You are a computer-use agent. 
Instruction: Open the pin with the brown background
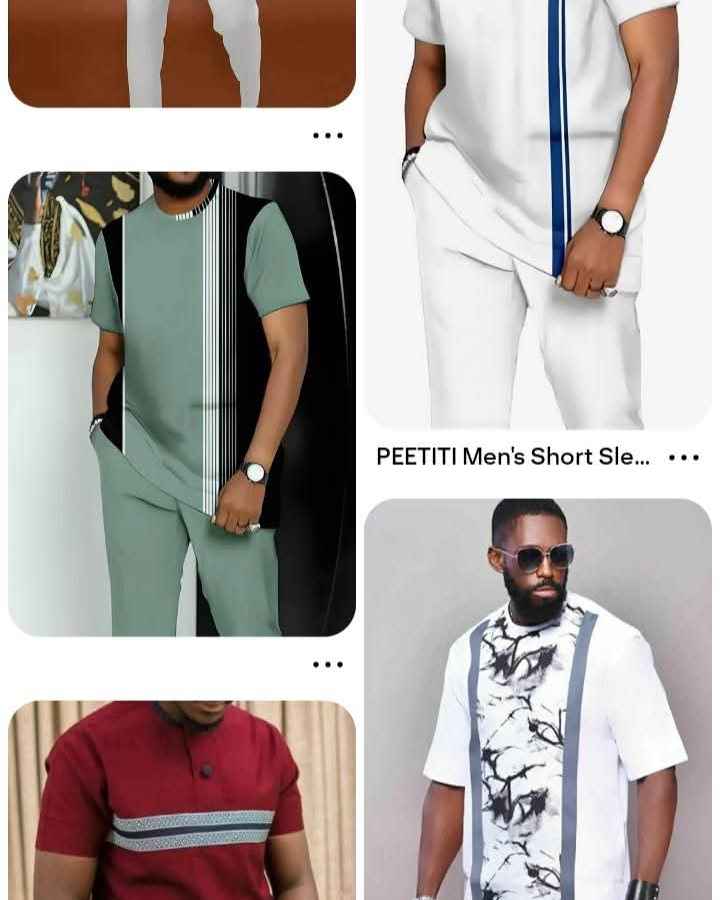pyautogui.click(x=182, y=52)
